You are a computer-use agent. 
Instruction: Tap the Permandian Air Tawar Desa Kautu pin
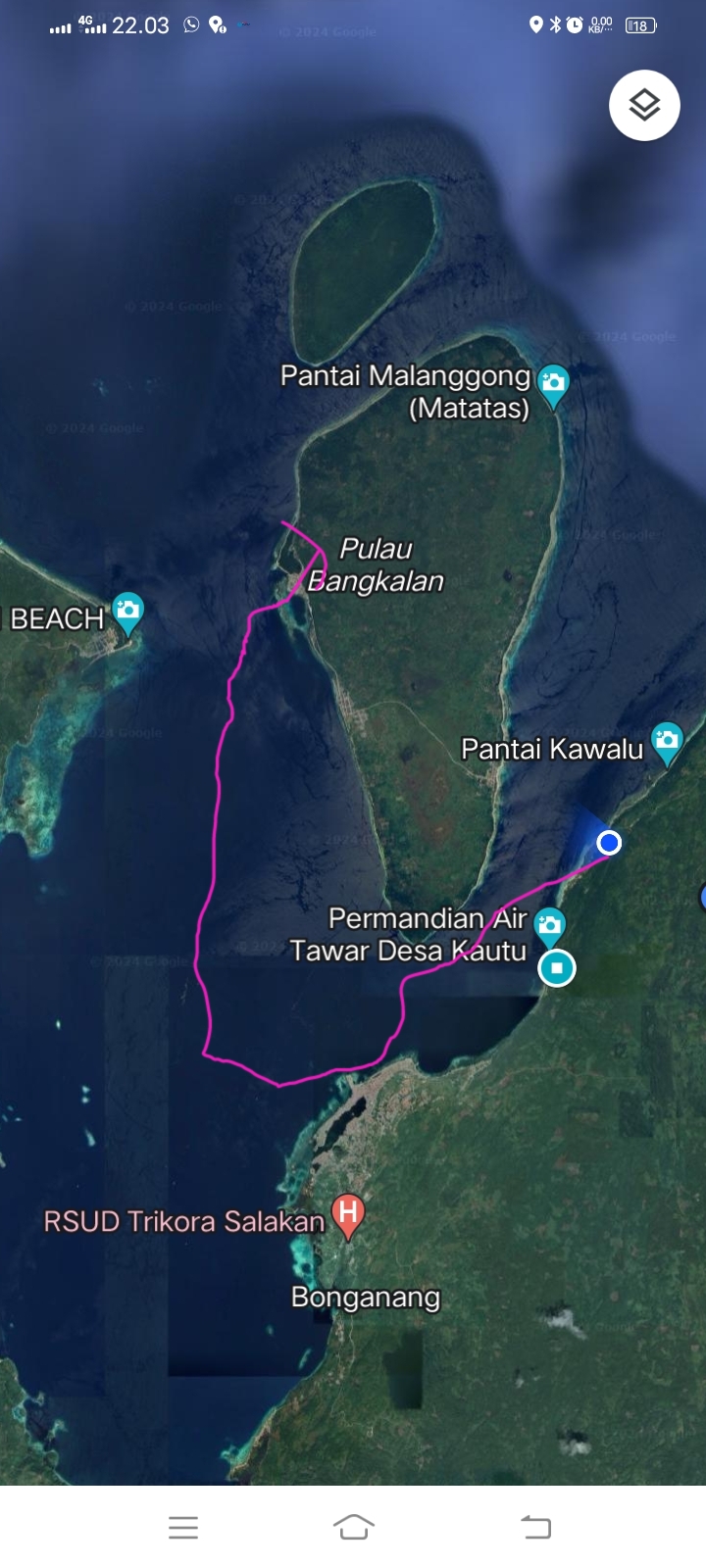[549, 927]
